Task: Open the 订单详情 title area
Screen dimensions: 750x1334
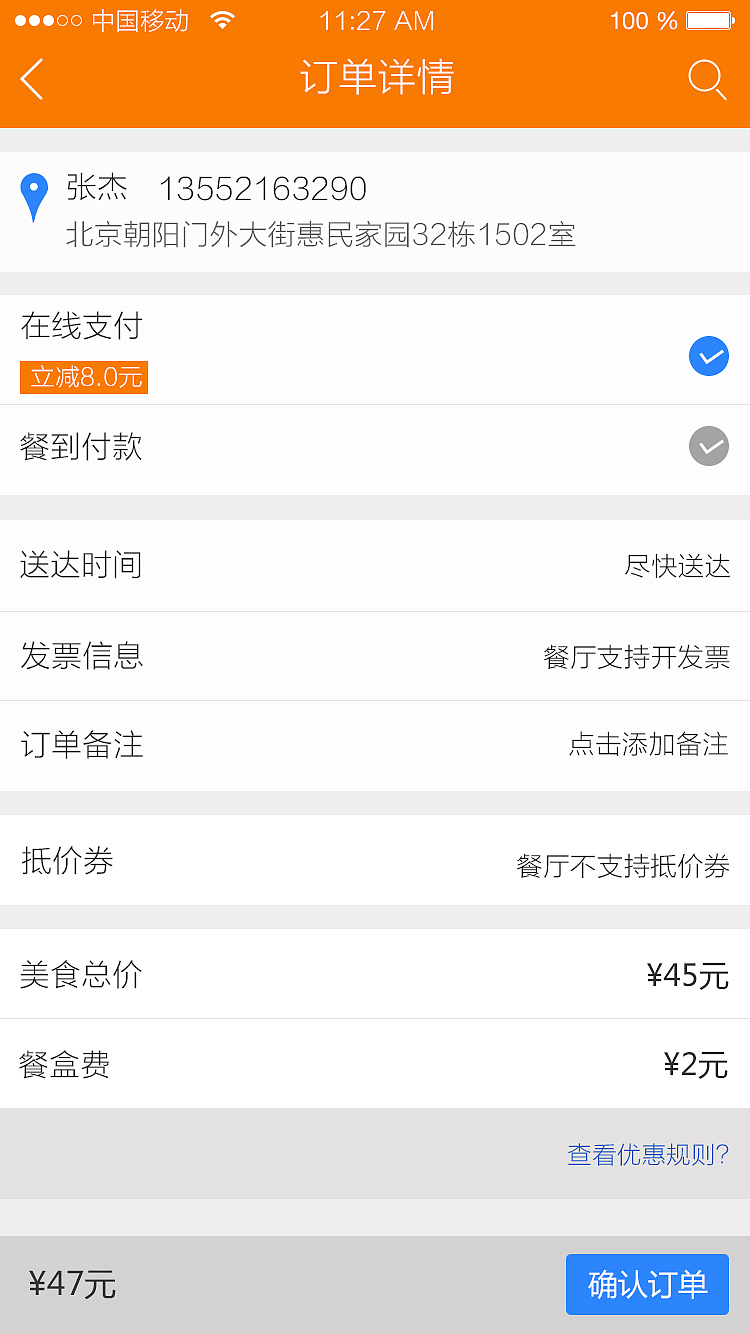Action: (375, 78)
